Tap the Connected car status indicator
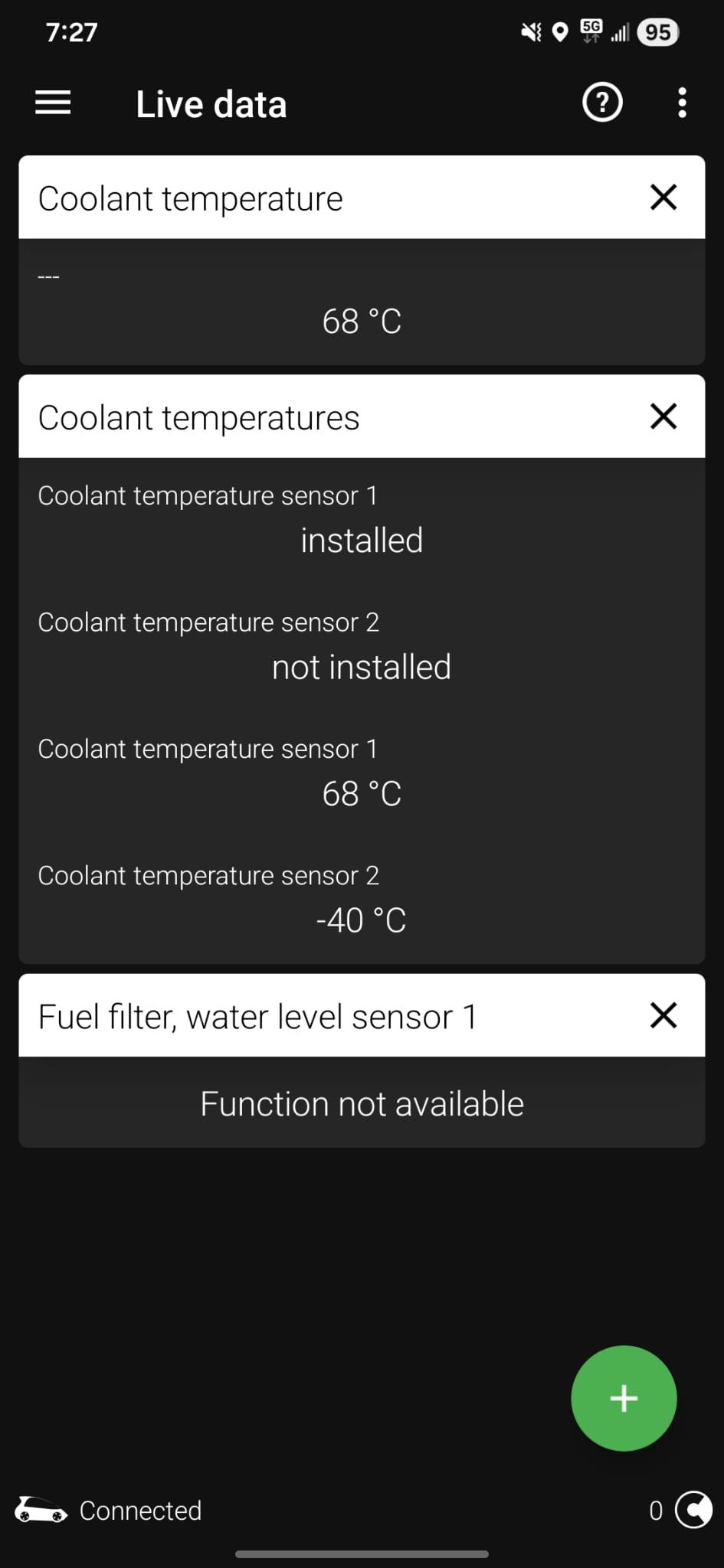This screenshot has width=724, height=1568. pos(107,1510)
